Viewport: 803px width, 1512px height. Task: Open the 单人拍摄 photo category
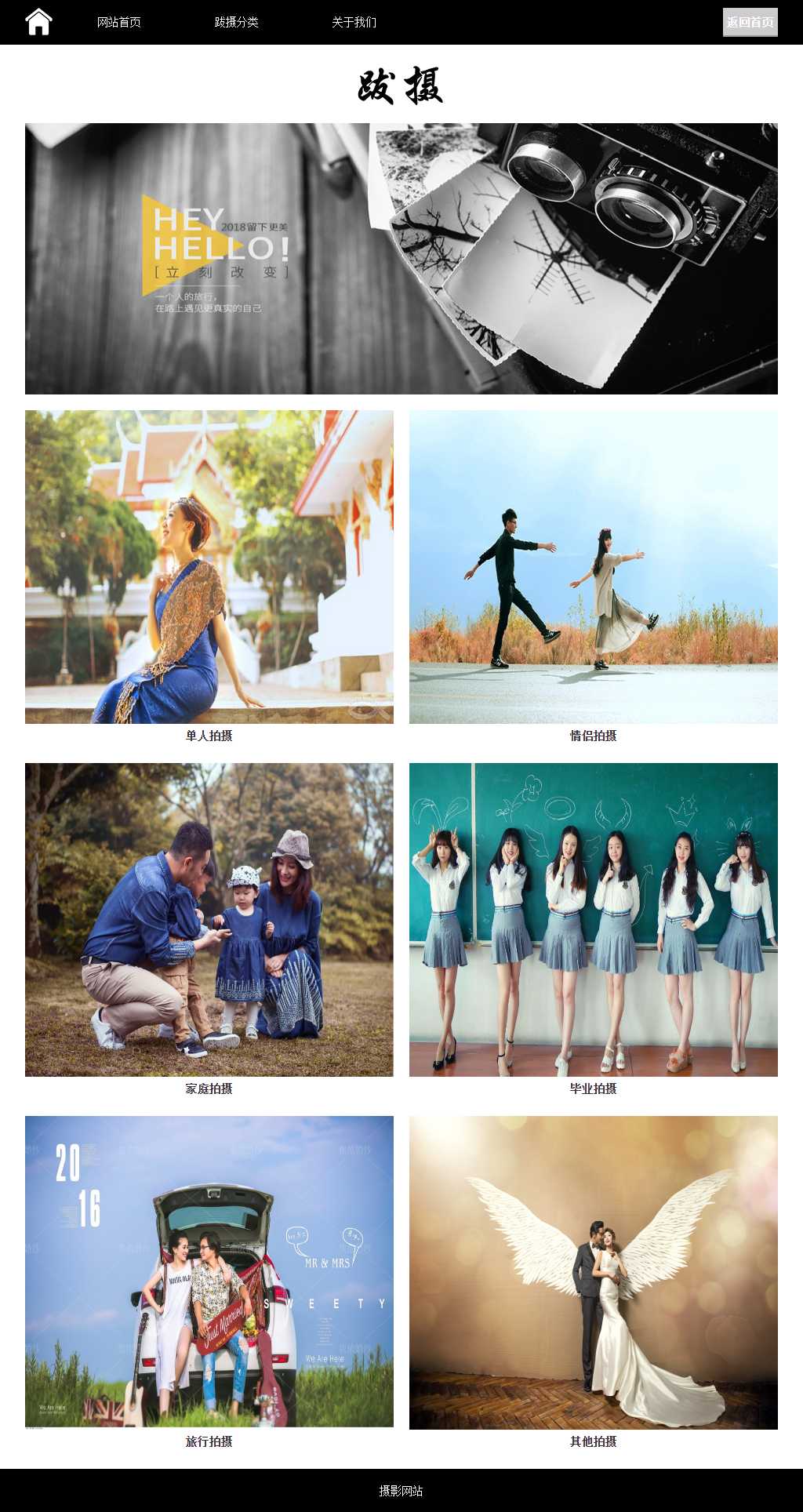pyautogui.click(x=209, y=567)
